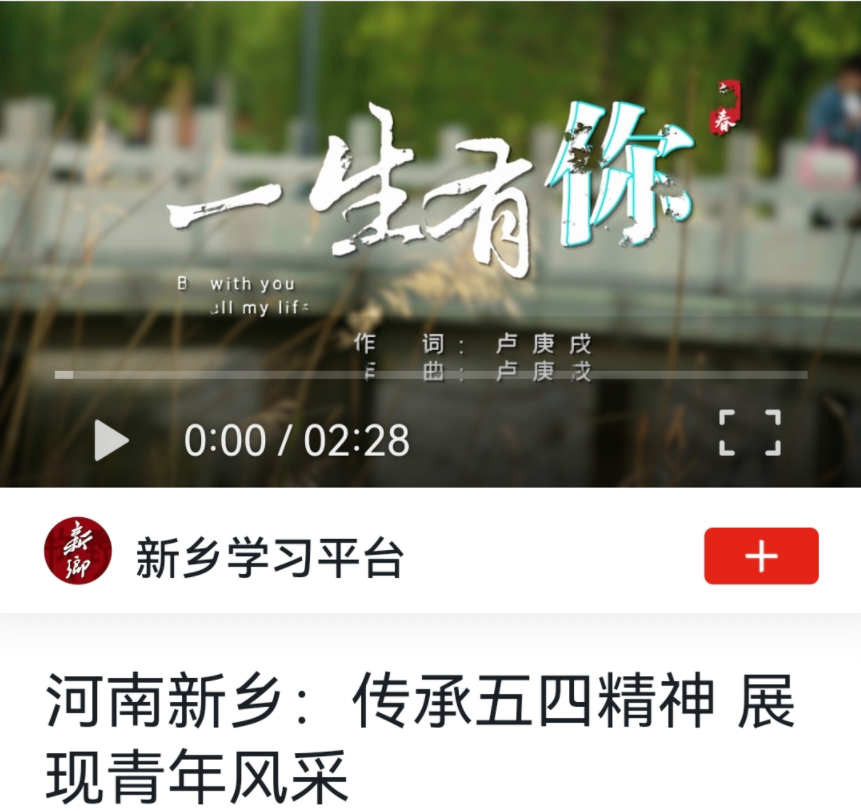Tap the video progress bar
The height and width of the screenshot is (811, 861).
click(x=430, y=375)
